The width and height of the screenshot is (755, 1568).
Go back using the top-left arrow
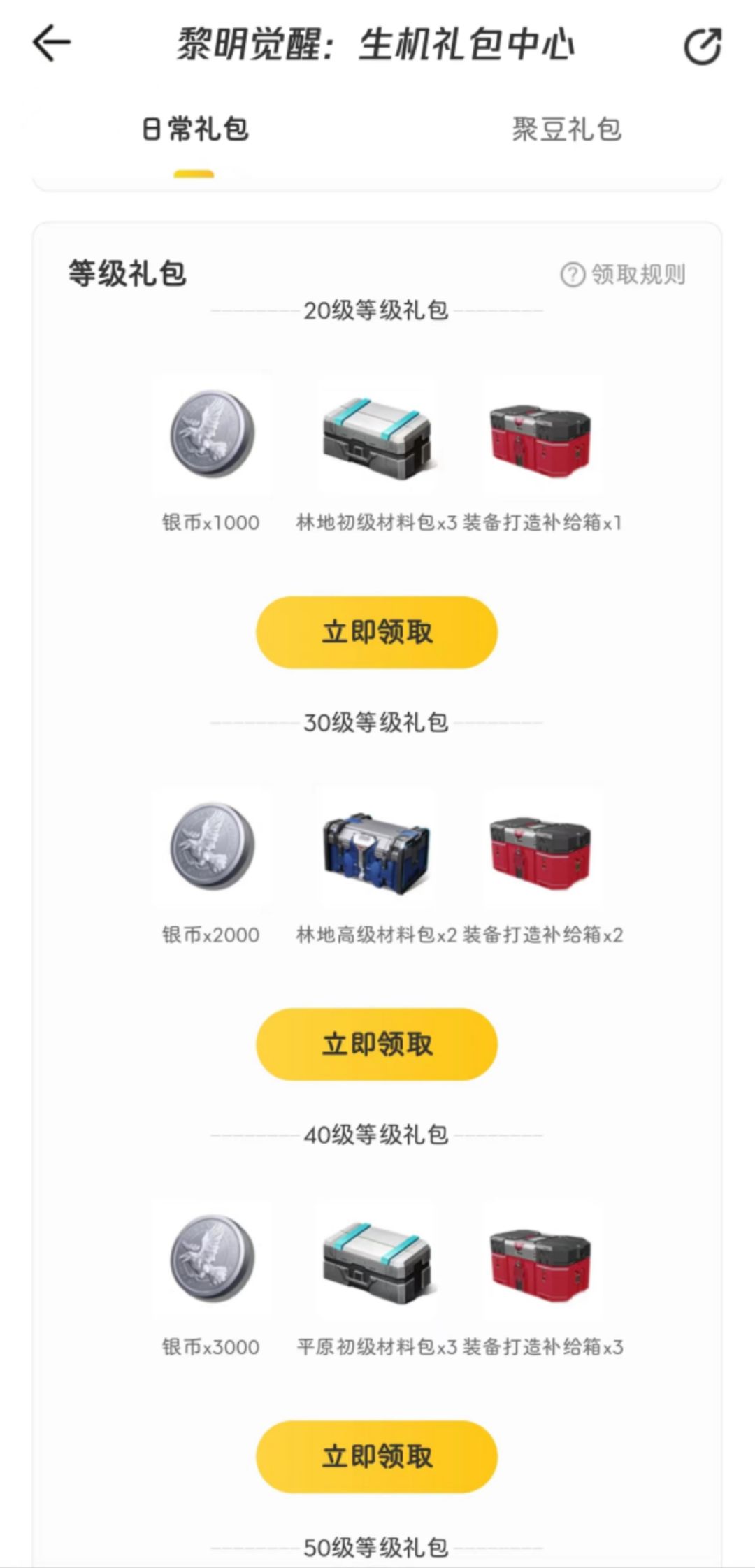coord(52,43)
